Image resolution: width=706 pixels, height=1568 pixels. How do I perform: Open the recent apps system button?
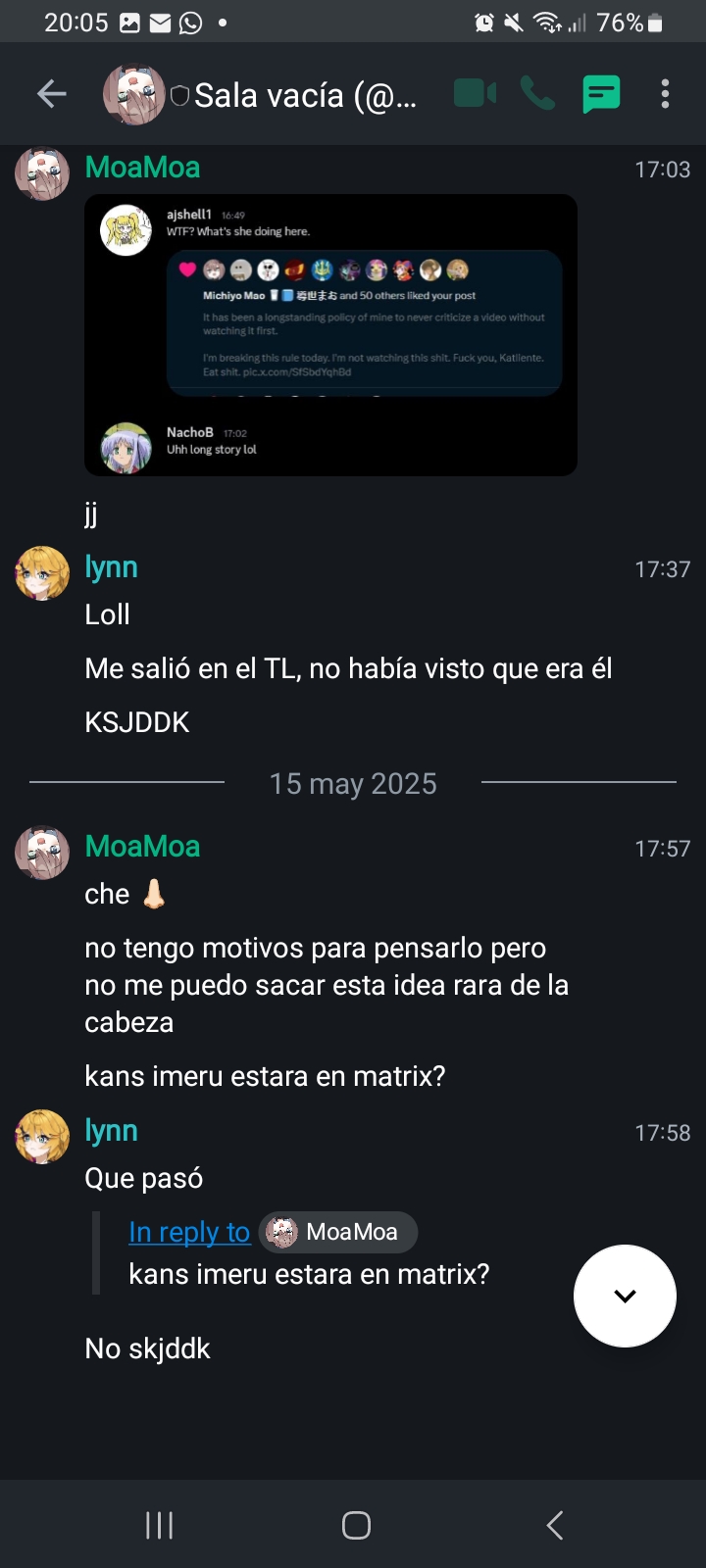[x=159, y=1525]
